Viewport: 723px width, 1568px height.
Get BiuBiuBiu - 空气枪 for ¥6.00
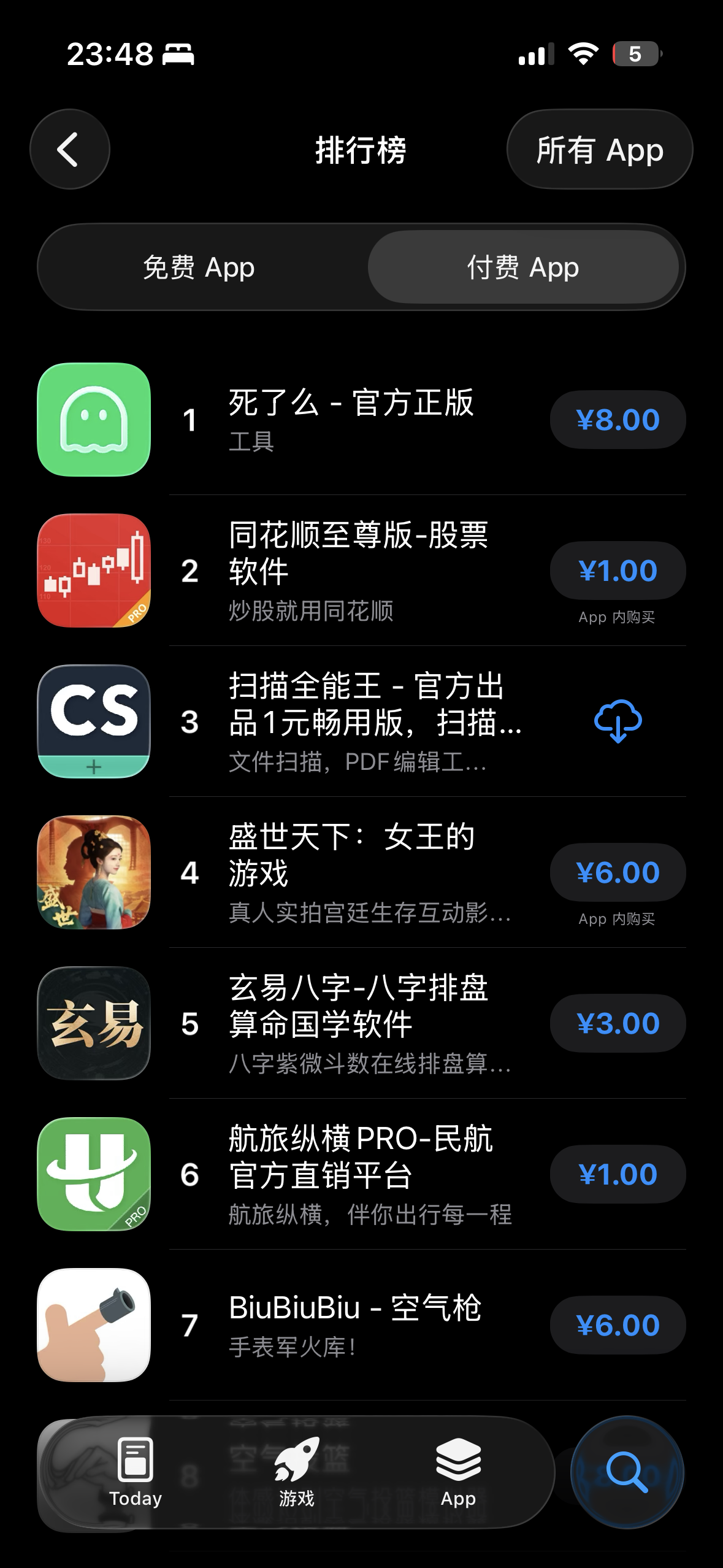click(617, 1325)
